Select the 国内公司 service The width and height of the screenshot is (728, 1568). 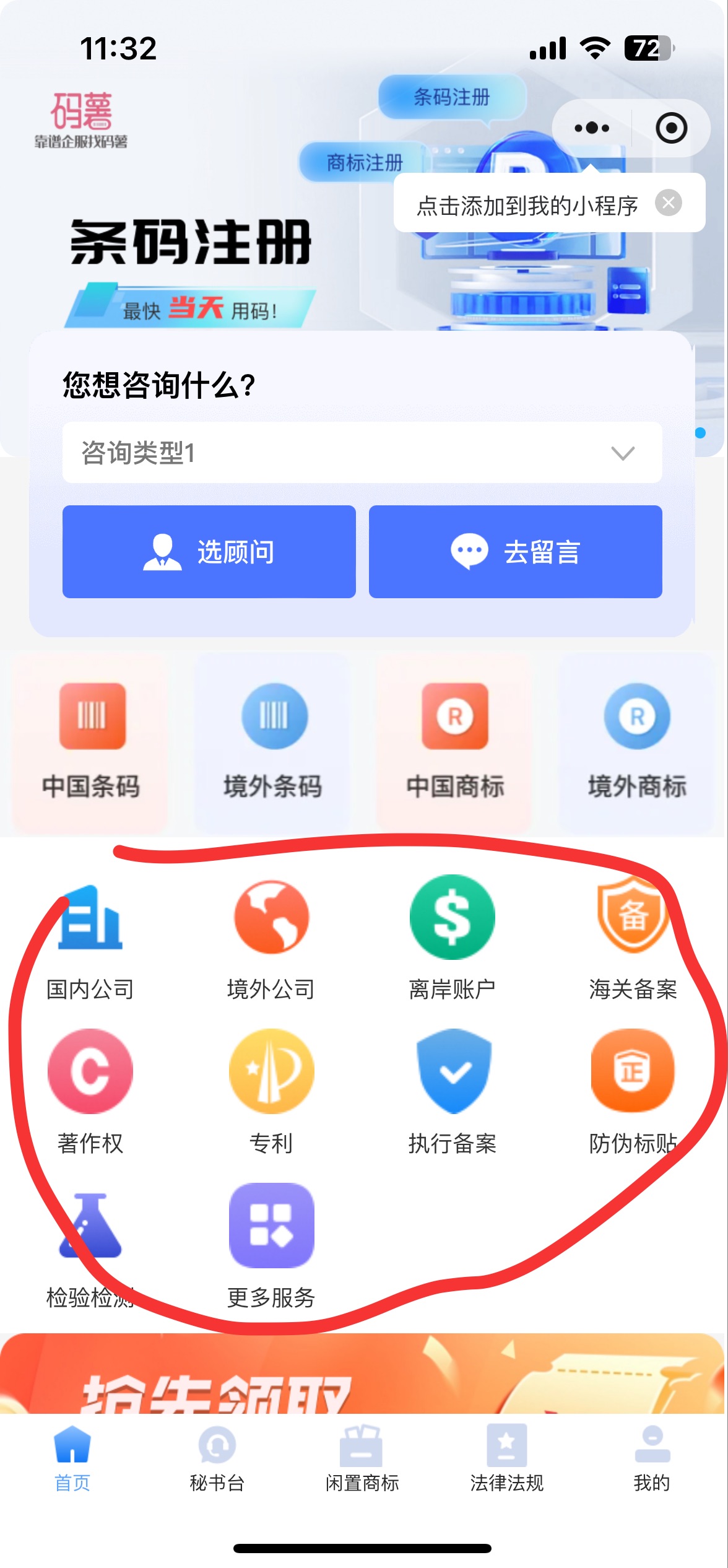[90, 938]
